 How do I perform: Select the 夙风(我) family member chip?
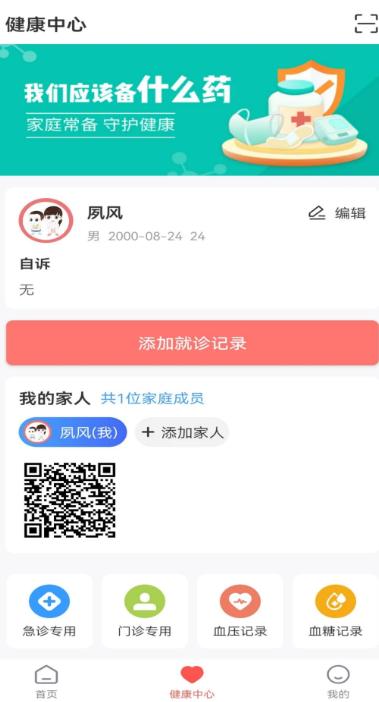(73, 432)
